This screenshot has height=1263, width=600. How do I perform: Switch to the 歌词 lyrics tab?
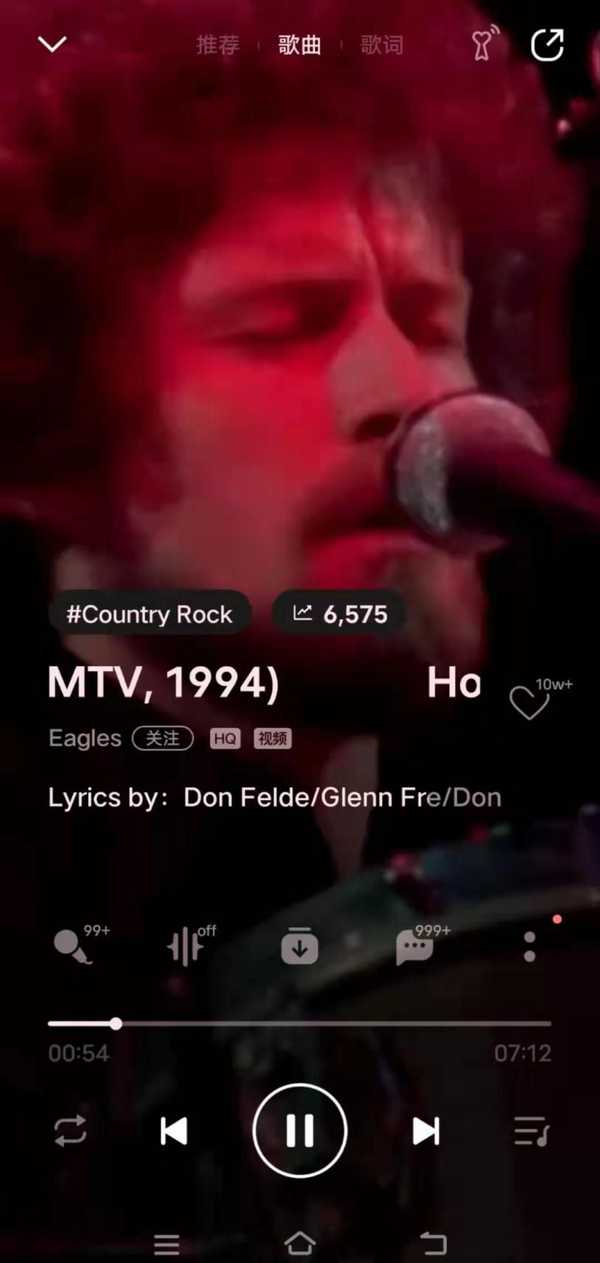click(382, 45)
